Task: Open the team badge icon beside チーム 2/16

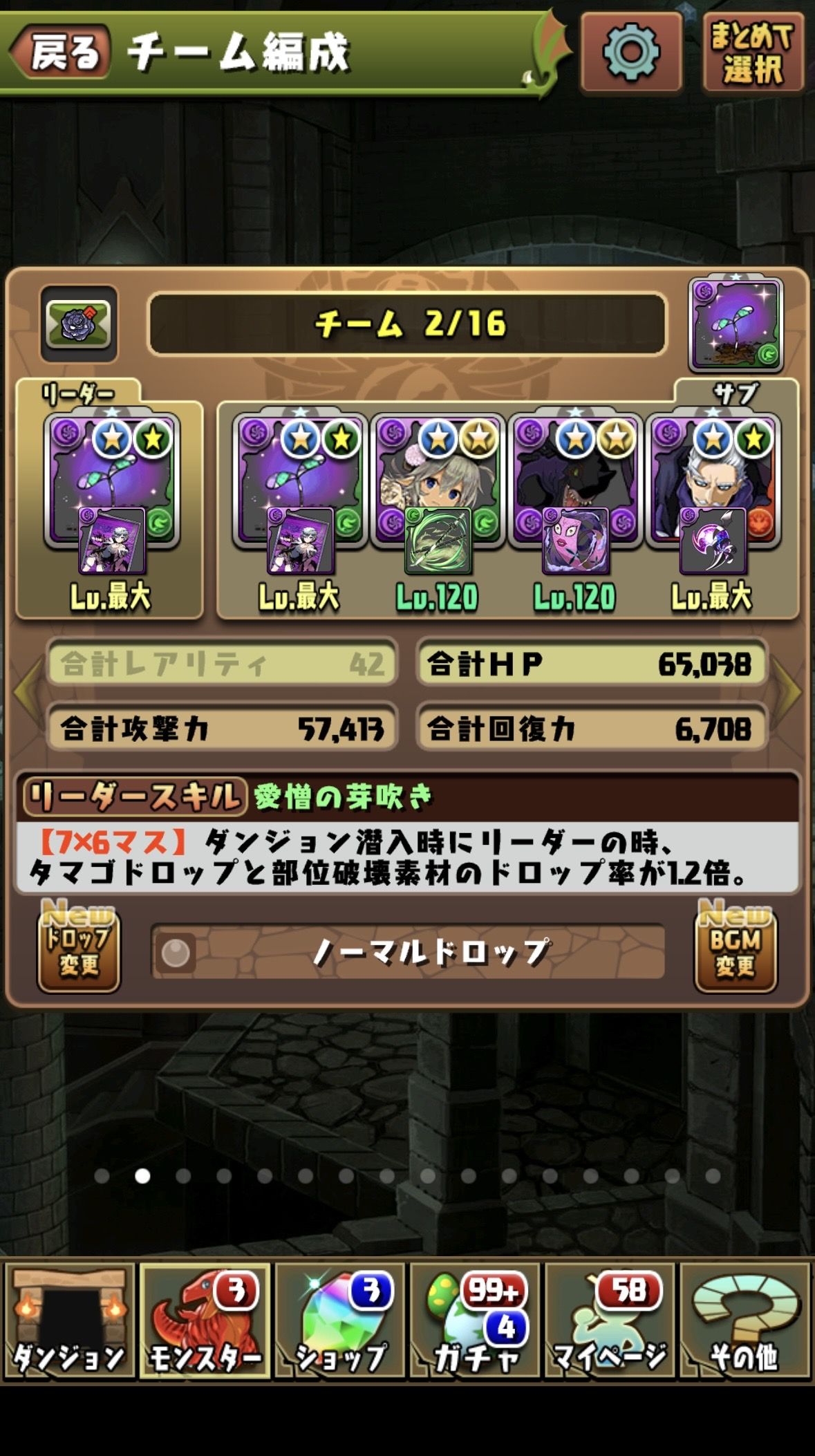Action: [x=79, y=324]
